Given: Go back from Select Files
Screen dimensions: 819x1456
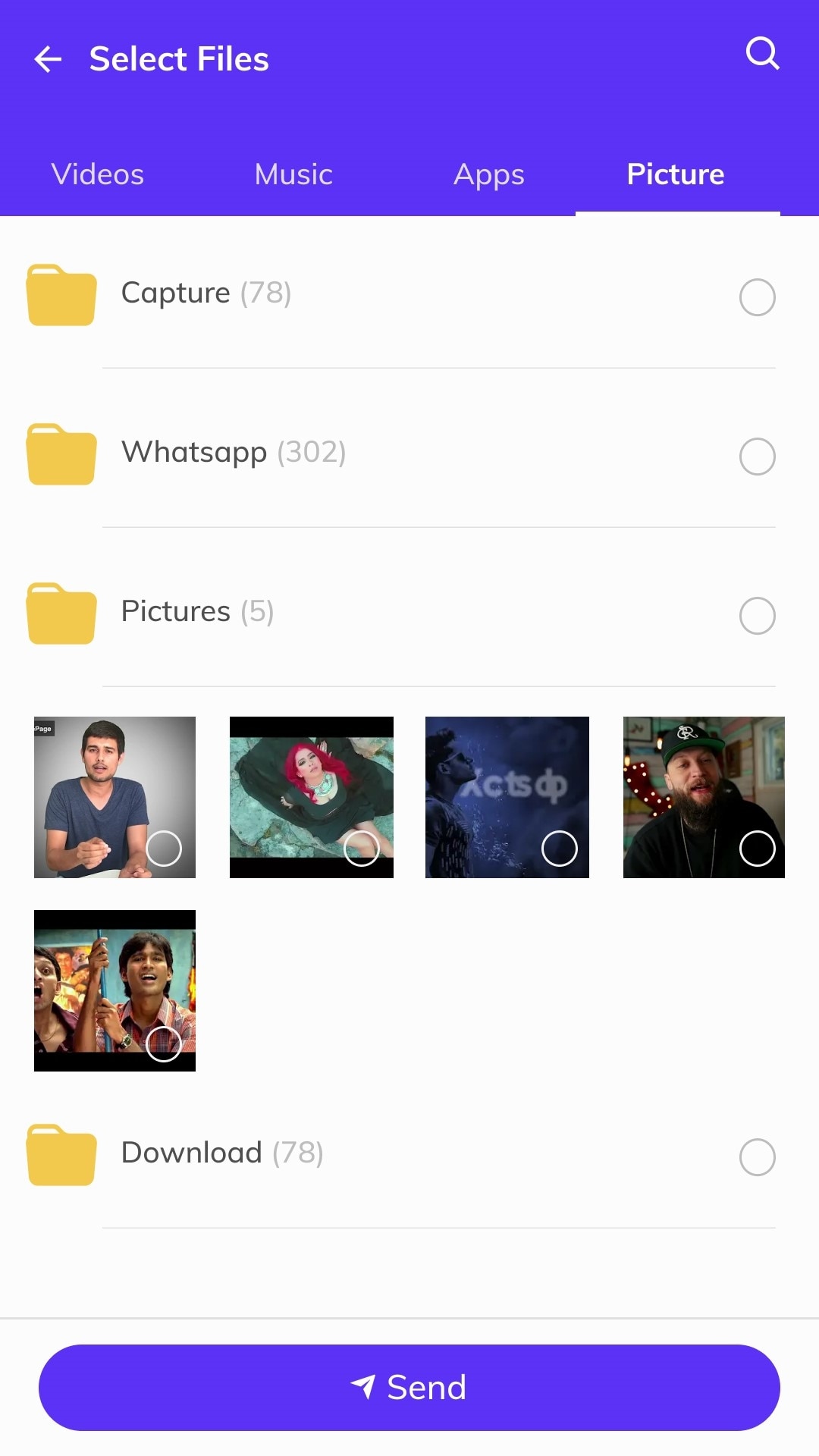Looking at the screenshot, I should tap(48, 59).
